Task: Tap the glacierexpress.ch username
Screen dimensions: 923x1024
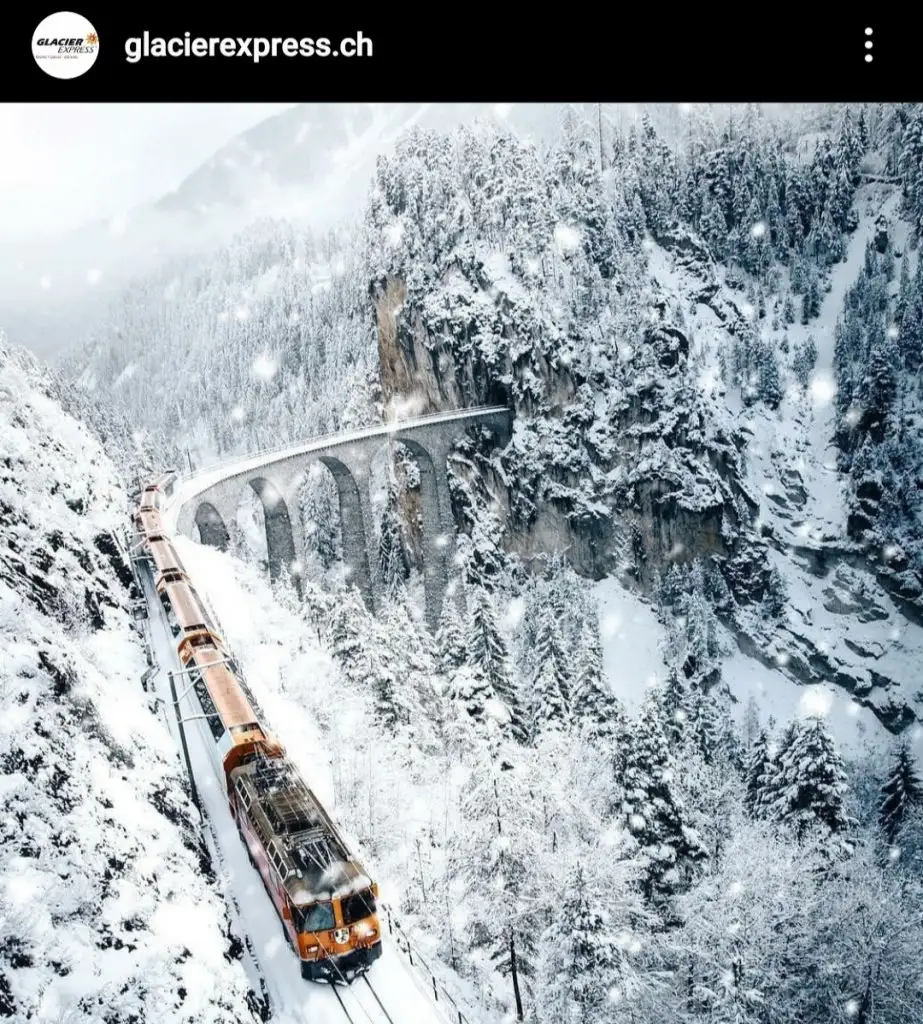Action: [x=248, y=46]
